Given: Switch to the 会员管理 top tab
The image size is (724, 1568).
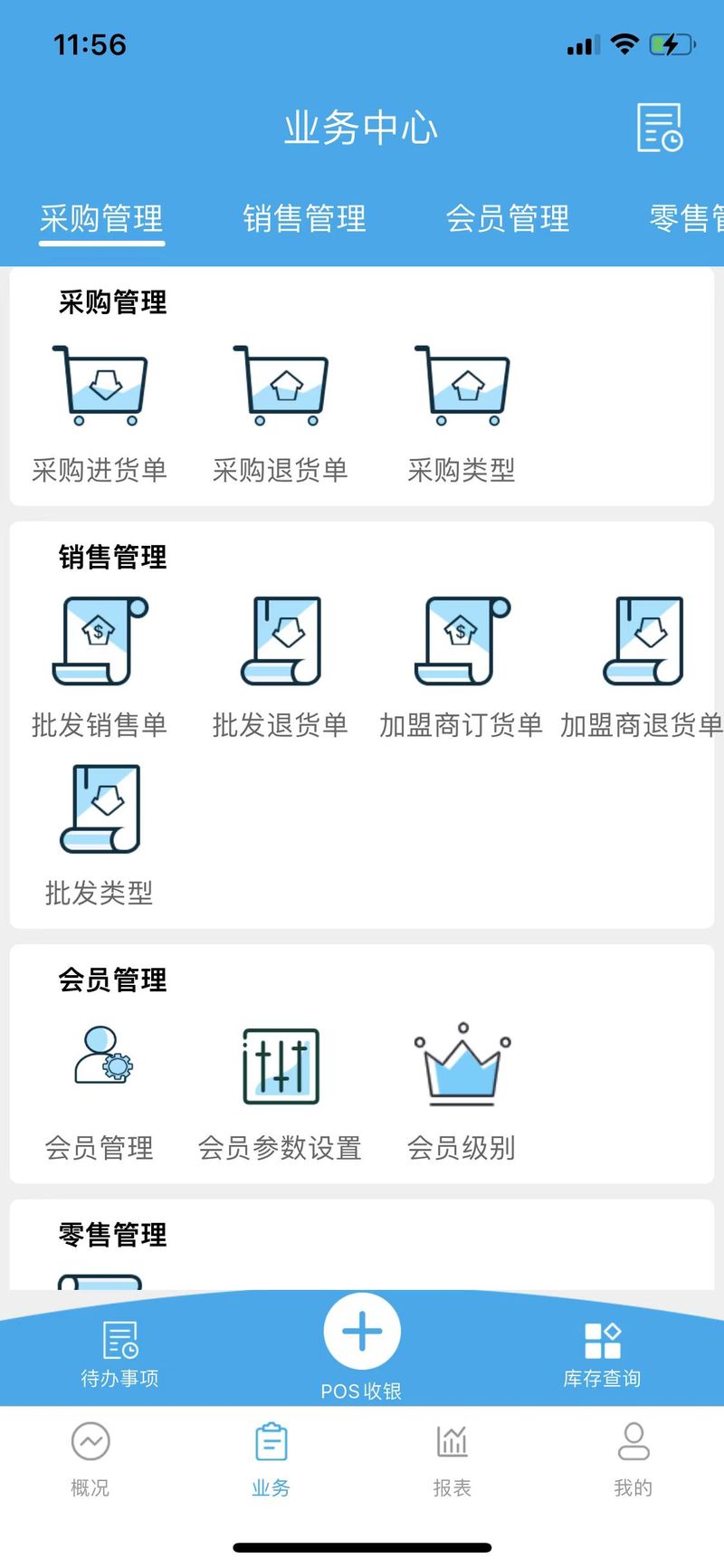Looking at the screenshot, I should 508,218.
